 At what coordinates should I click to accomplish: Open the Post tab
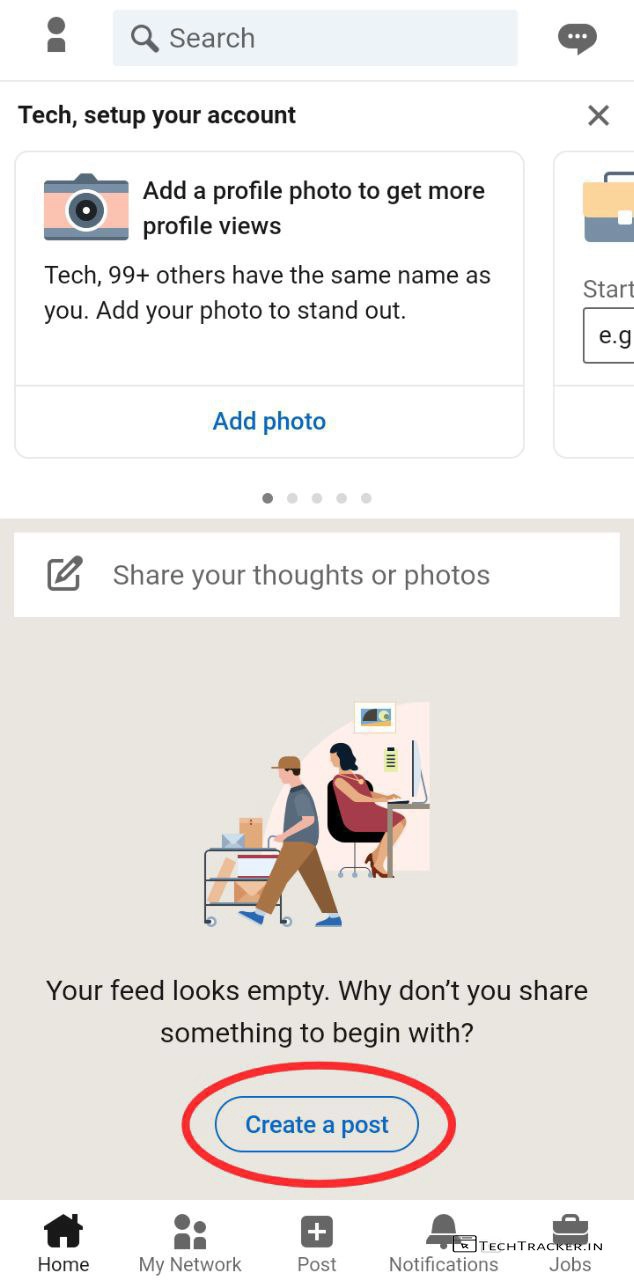[316, 1243]
